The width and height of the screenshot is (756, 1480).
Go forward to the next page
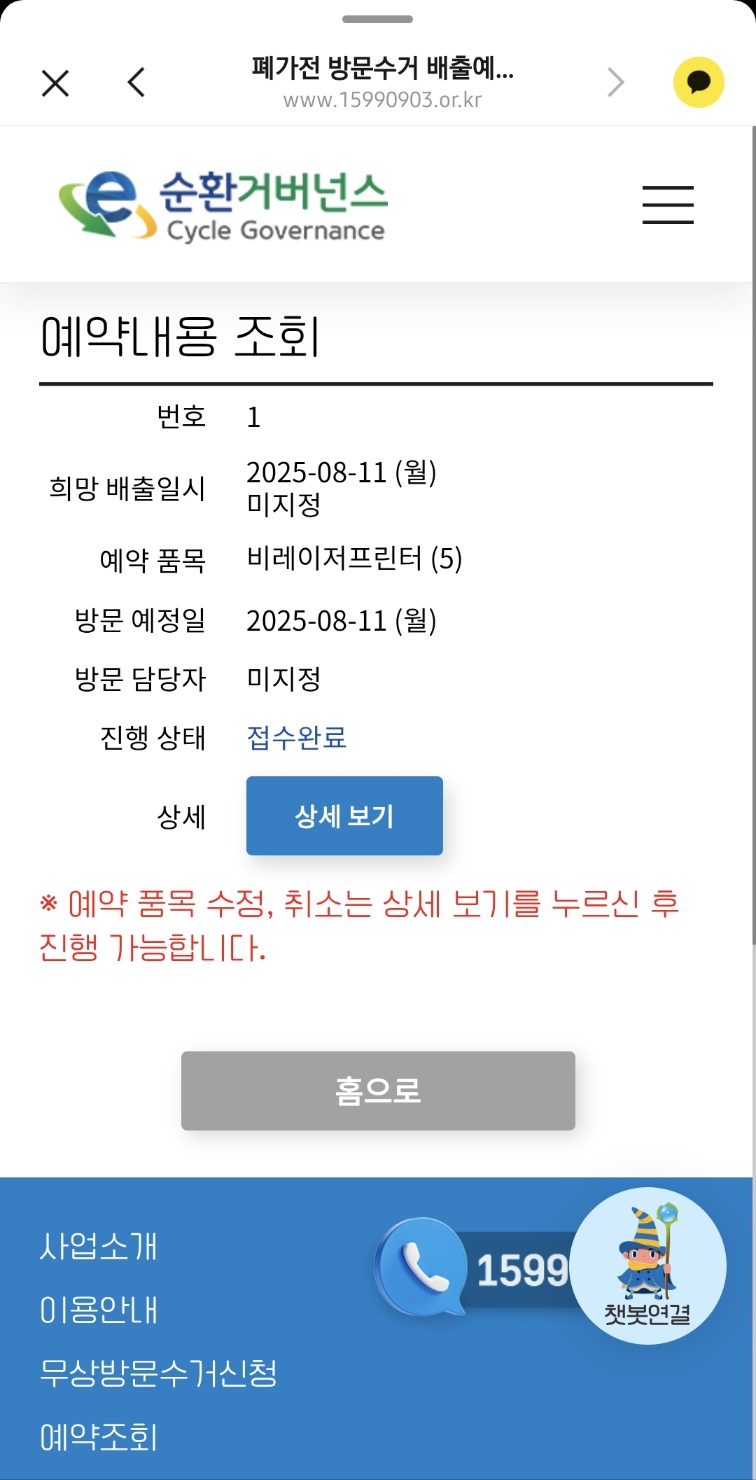(x=615, y=82)
